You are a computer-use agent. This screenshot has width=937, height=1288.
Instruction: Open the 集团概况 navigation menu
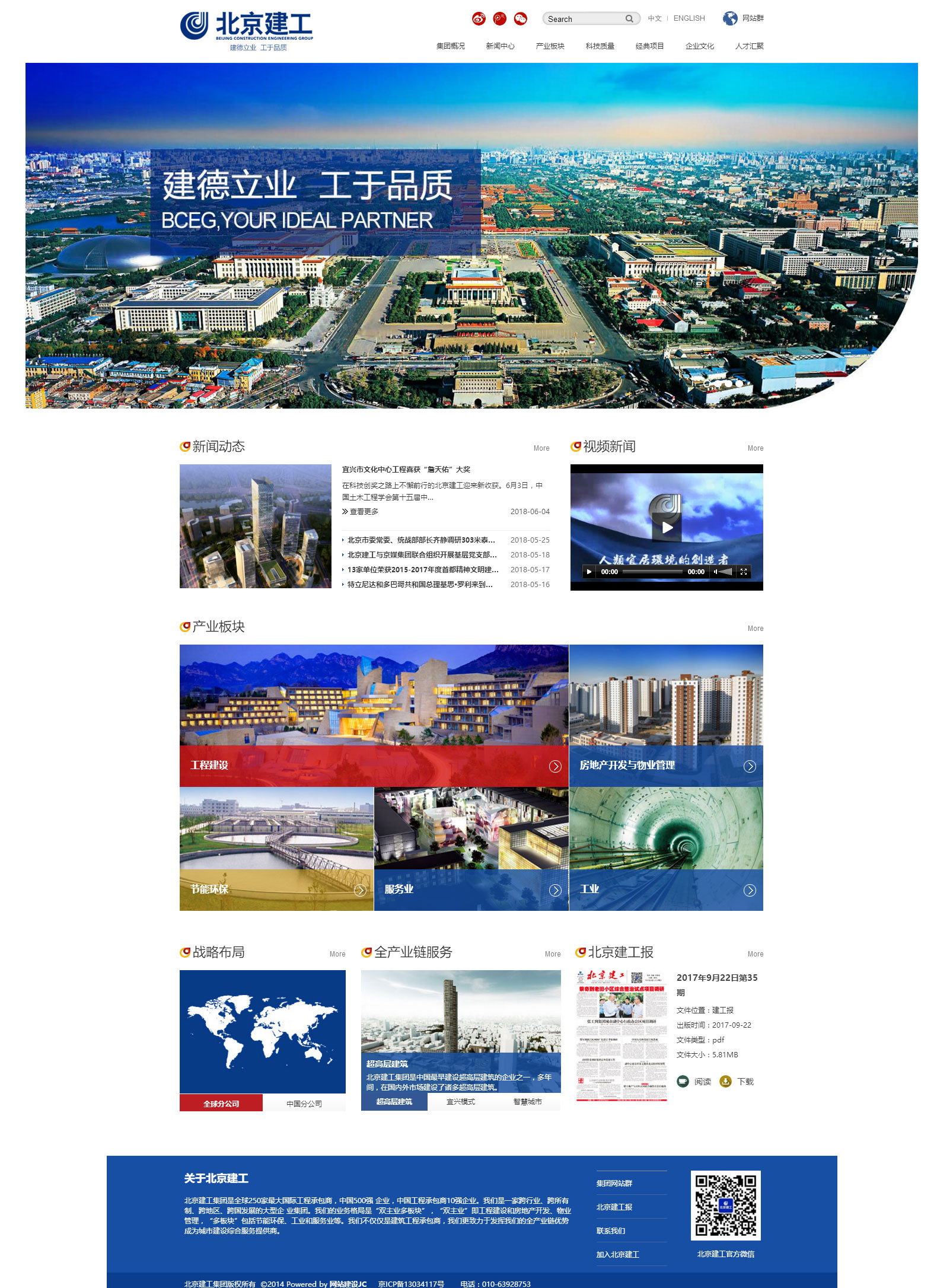(x=450, y=46)
